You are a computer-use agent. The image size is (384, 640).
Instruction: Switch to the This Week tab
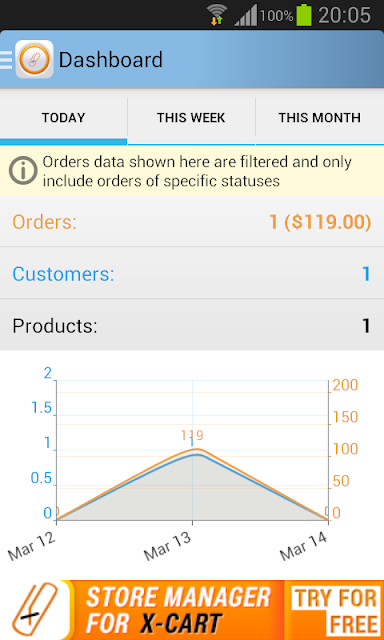point(191,118)
